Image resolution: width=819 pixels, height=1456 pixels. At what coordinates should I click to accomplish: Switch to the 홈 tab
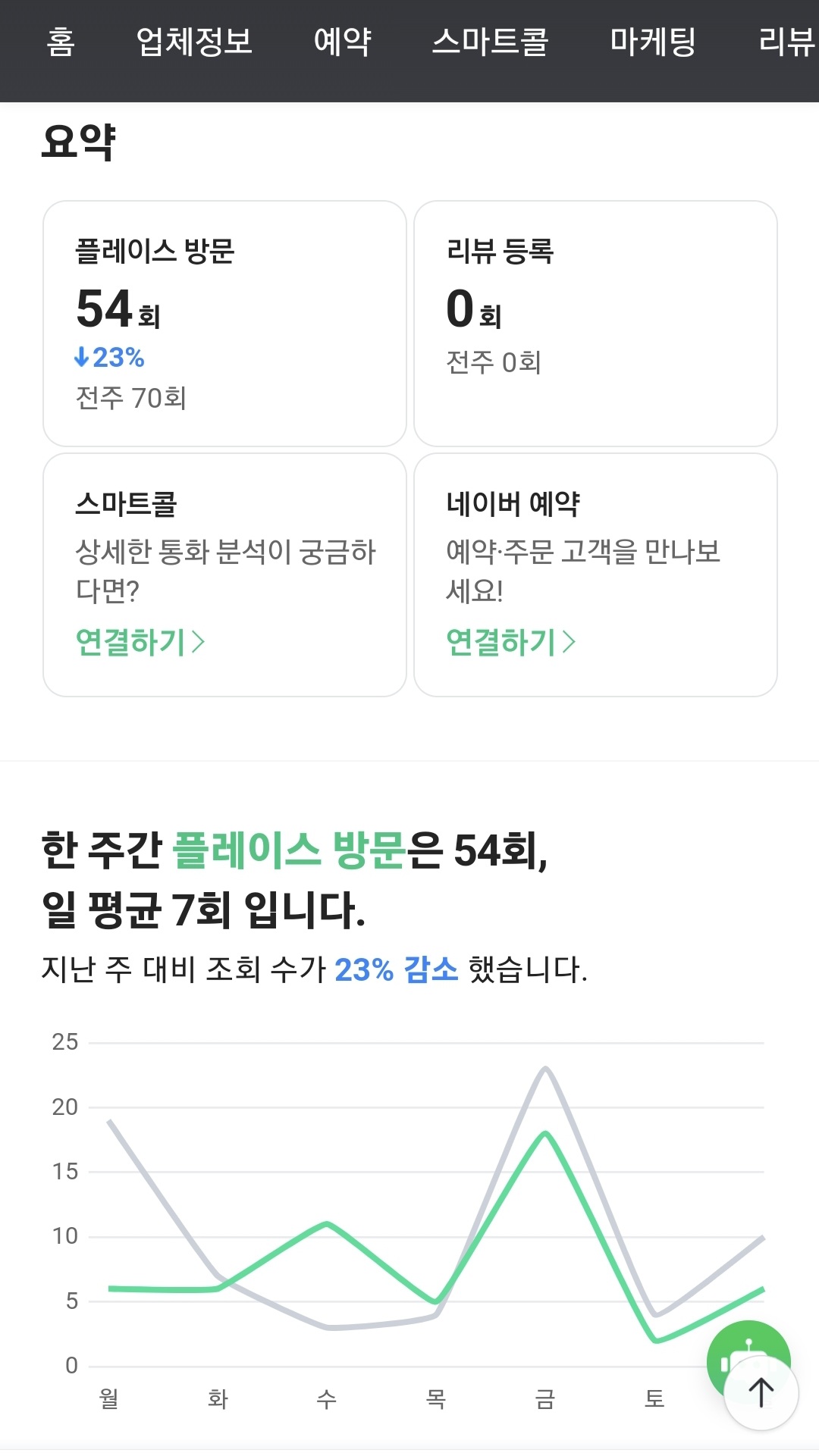click(x=61, y=41)
